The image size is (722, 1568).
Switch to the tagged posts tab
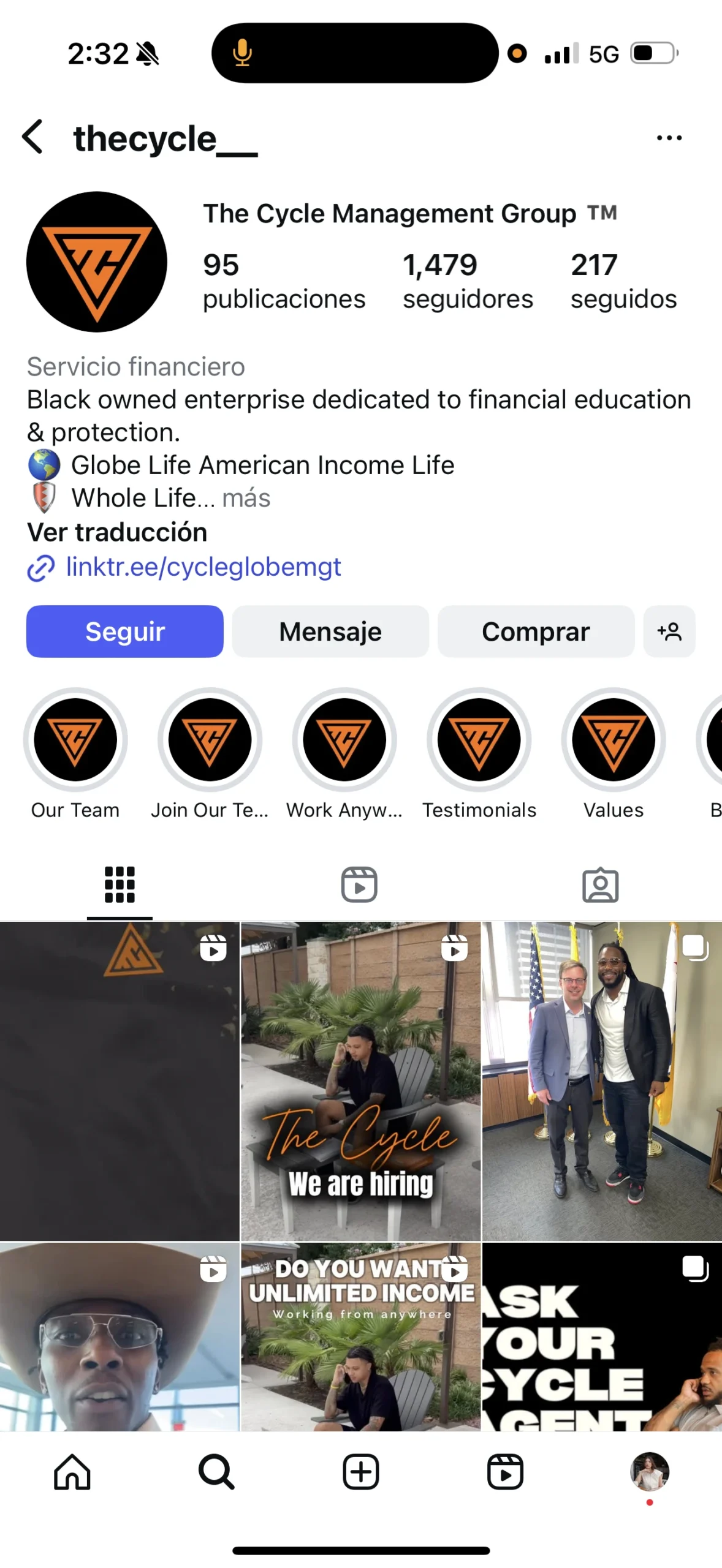tap(600, 884)
